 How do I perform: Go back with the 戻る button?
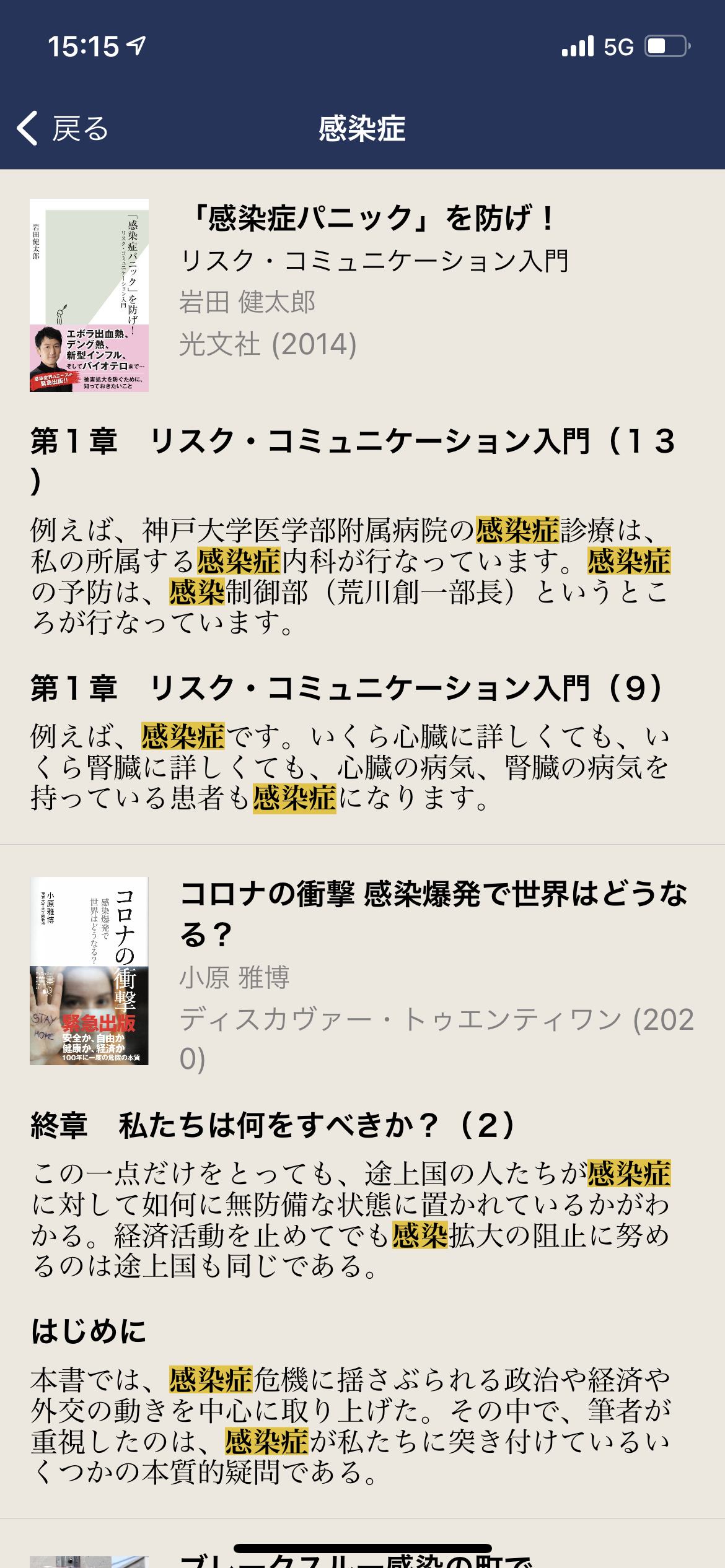coord(63,129)
